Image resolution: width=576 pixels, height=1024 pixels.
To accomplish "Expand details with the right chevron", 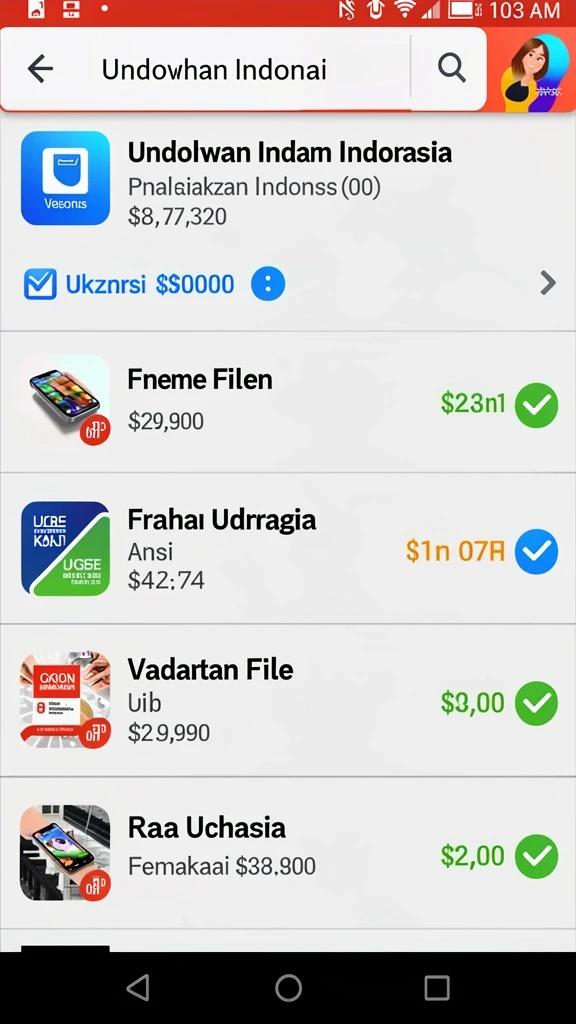I will coord(548,283).
